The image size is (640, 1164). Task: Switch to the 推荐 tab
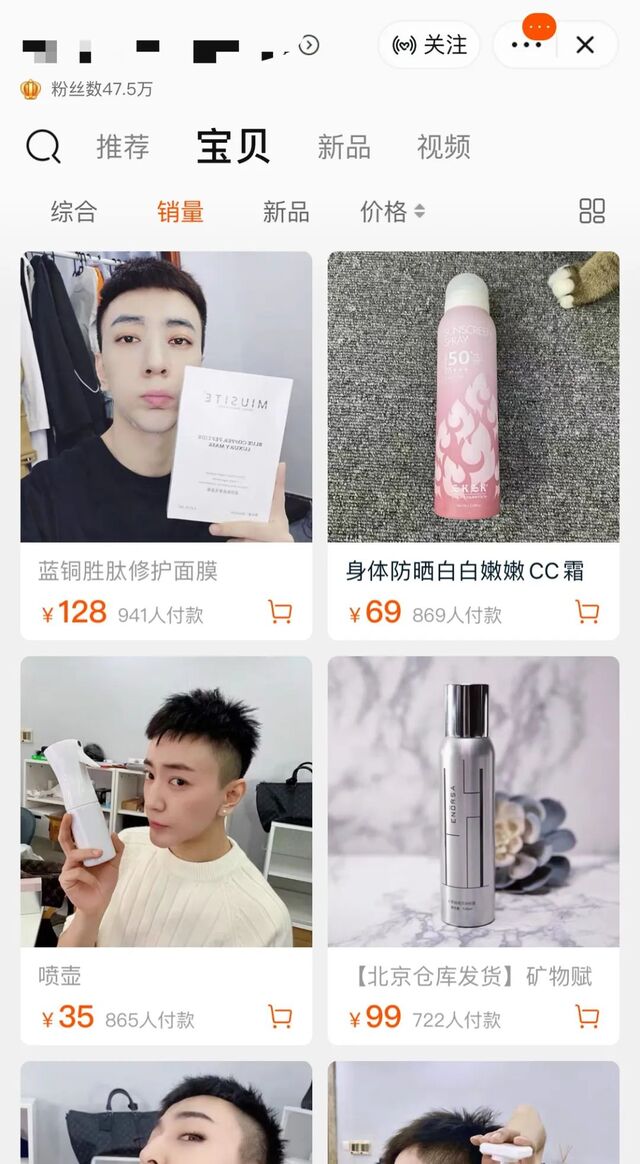tap(123, 147)
